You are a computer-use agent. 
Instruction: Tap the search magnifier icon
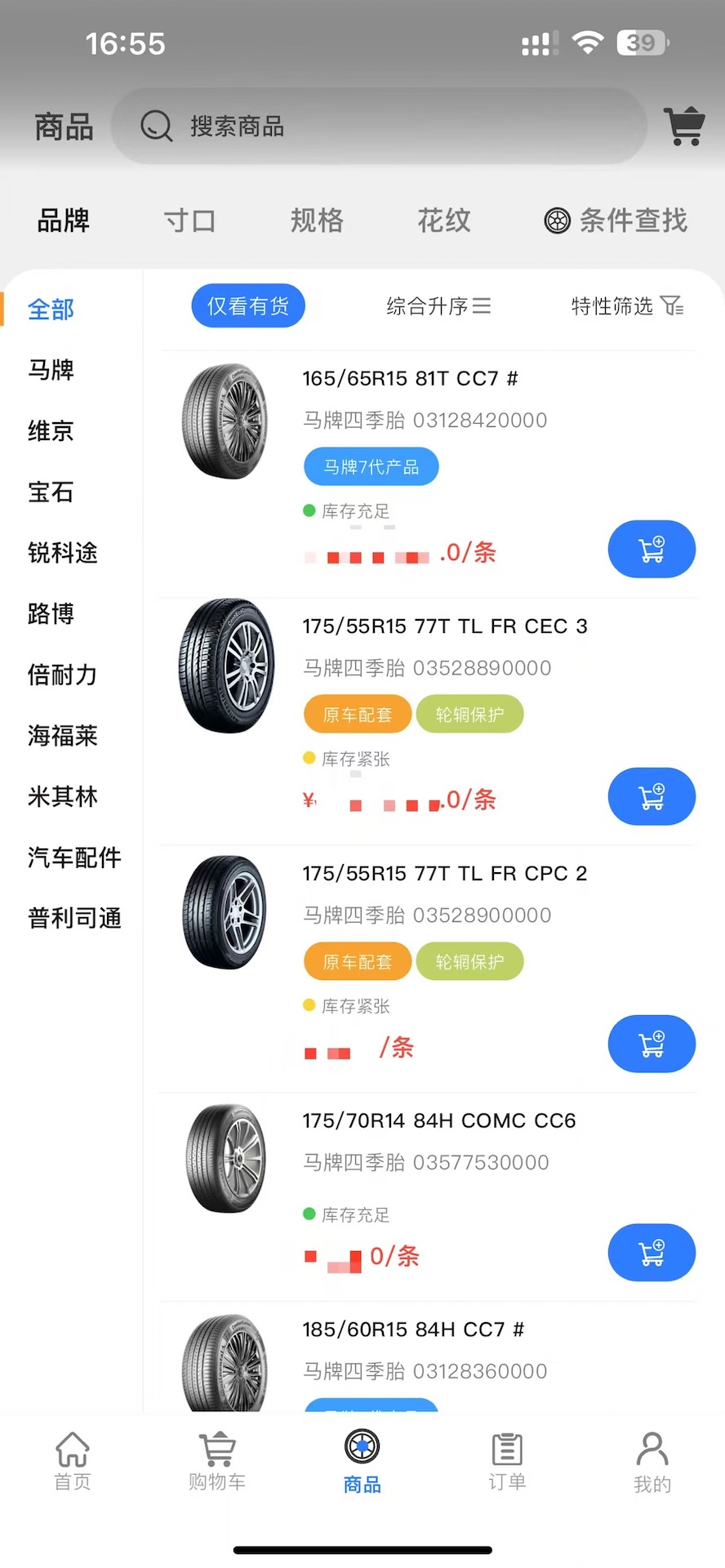coord(155,126)
